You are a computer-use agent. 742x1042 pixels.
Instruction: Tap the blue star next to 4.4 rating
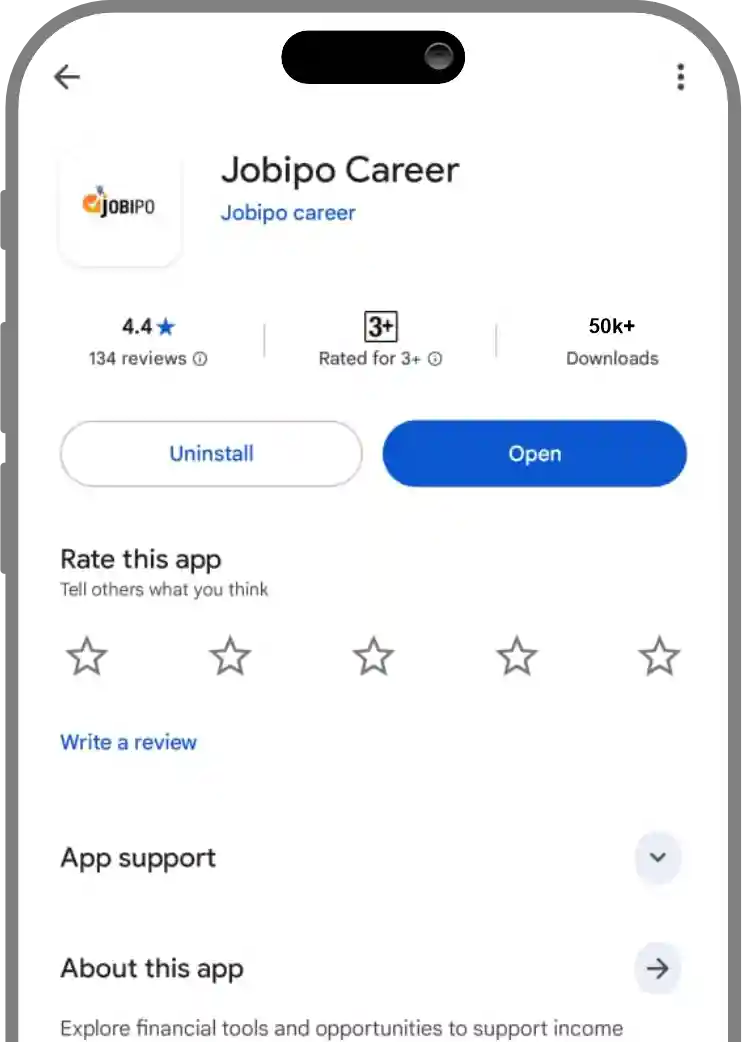point(166,325)
